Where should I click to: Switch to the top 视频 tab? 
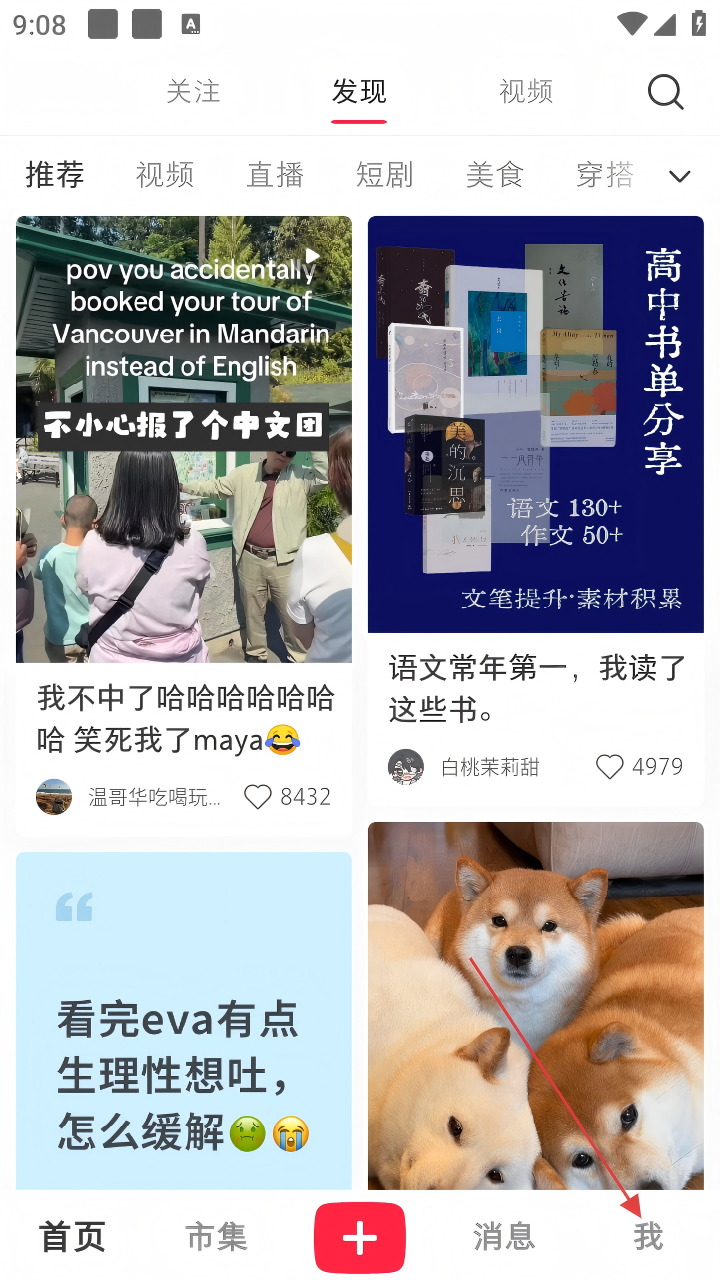(x=526, y=92)
